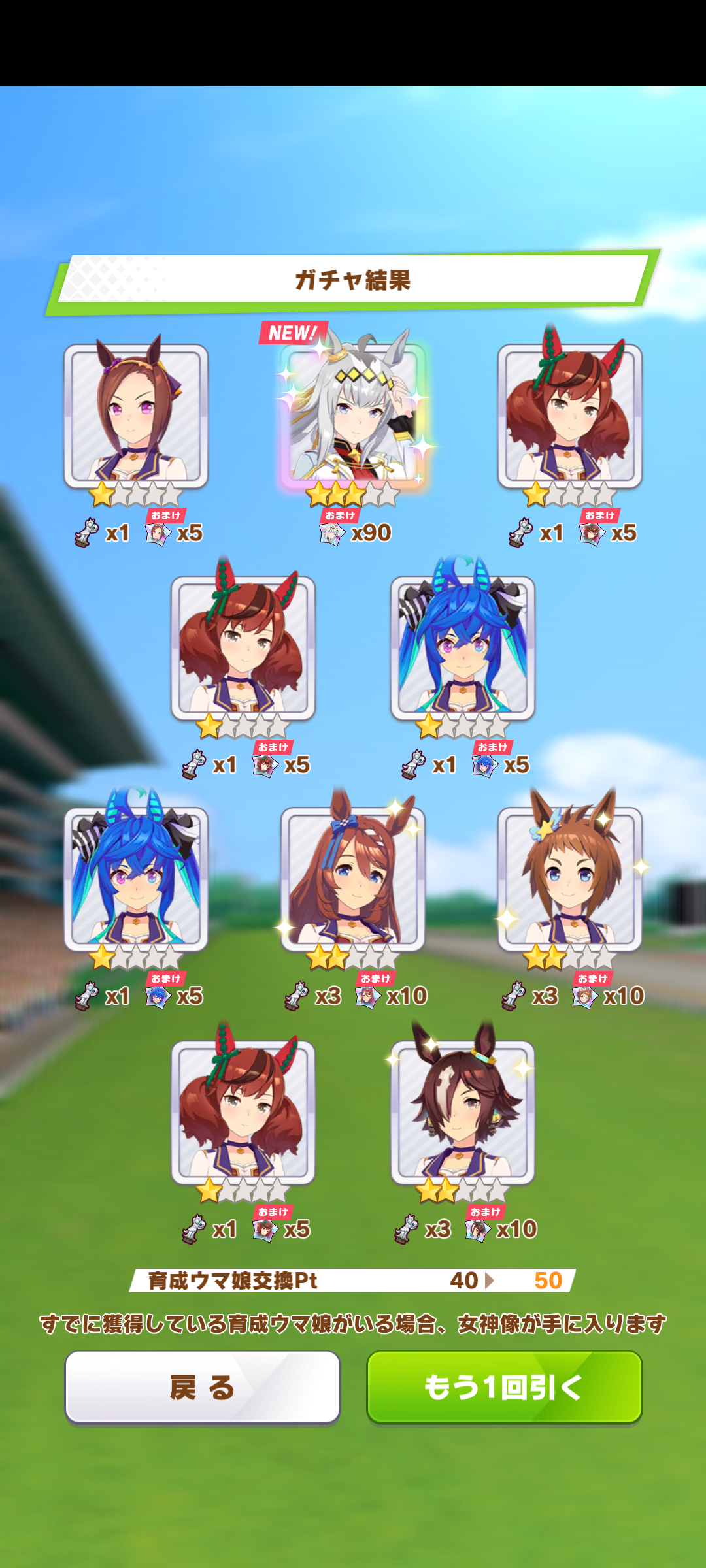Image resolution: width=706 pixels, height=1568 pixels.
Task: Tap the 戻る button to go back
Action: click(x=203, y=1386)
